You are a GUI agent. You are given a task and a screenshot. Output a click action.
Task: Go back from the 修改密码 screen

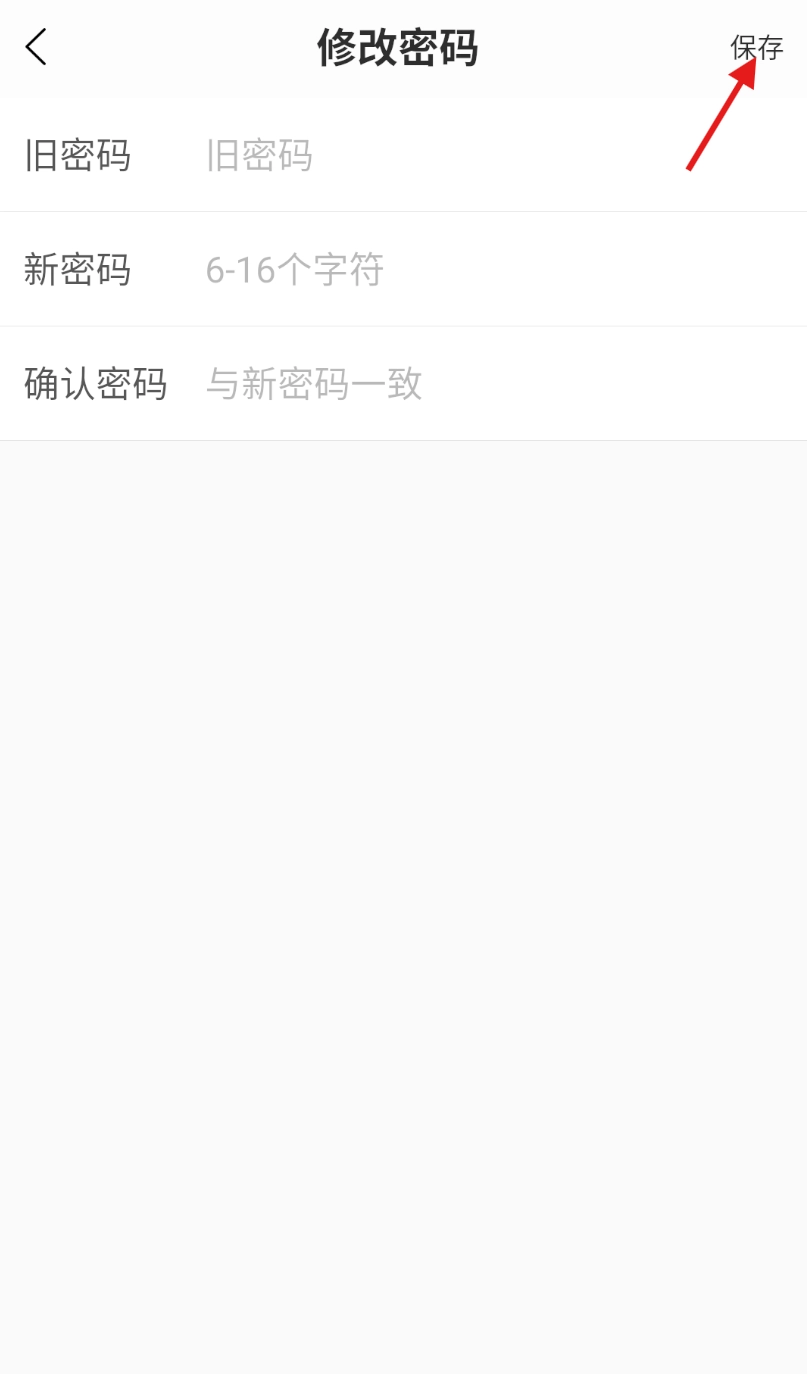click(36, 47)
